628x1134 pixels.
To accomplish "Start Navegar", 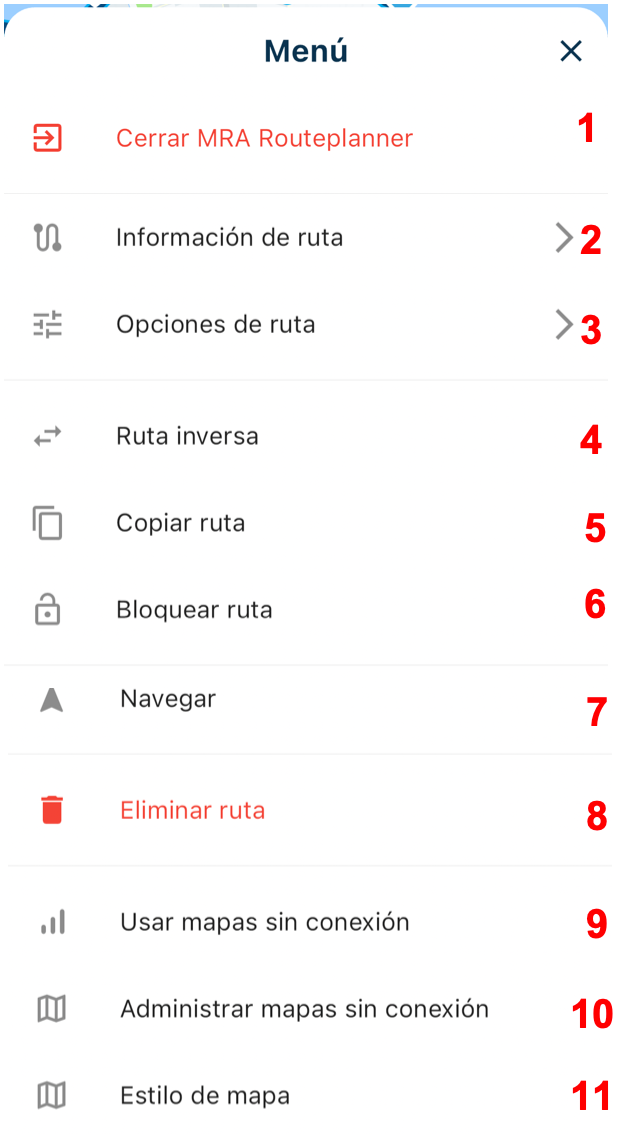I will [x=168, y=699].
